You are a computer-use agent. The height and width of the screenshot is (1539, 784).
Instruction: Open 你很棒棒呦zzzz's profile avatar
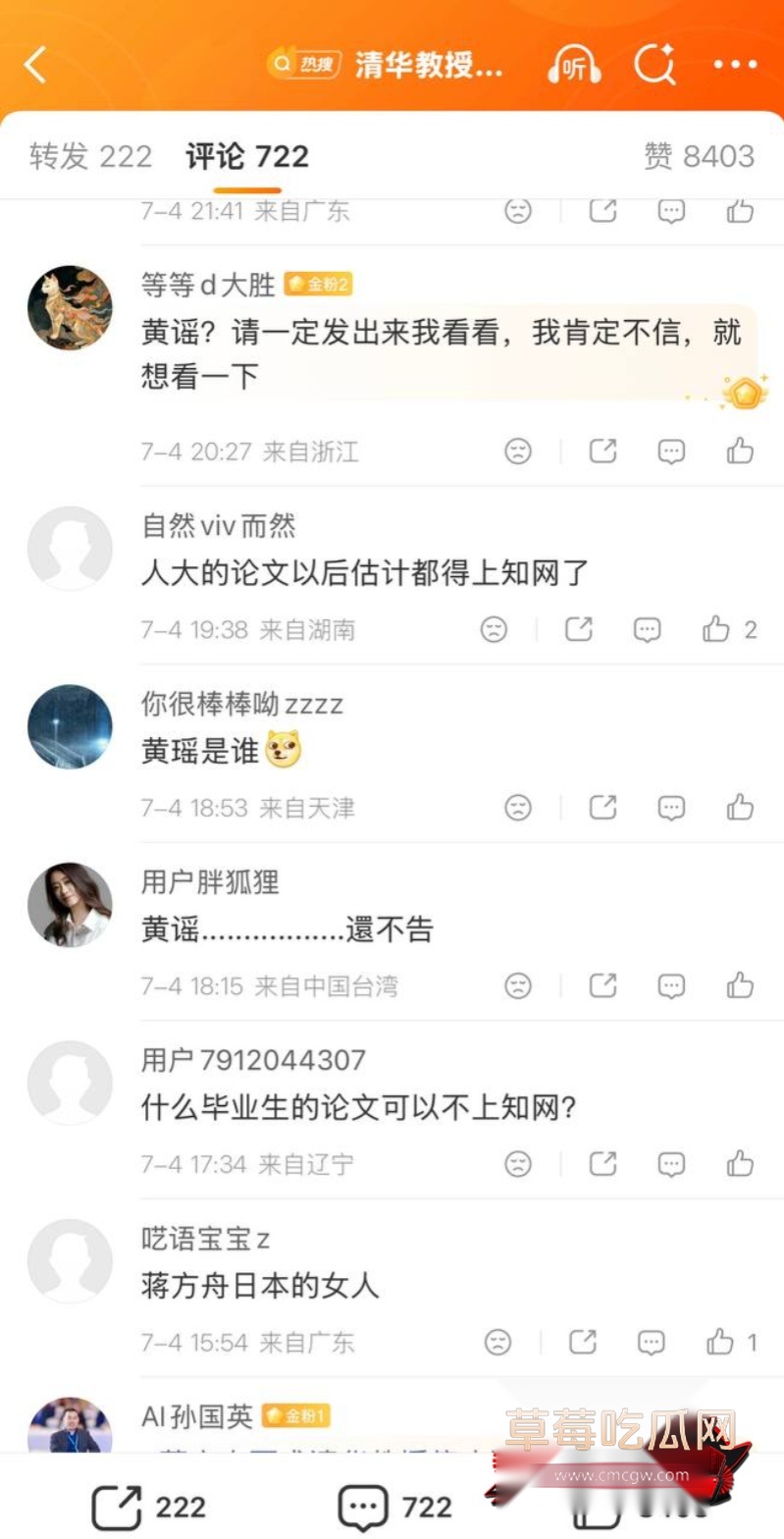coord(70,726)
